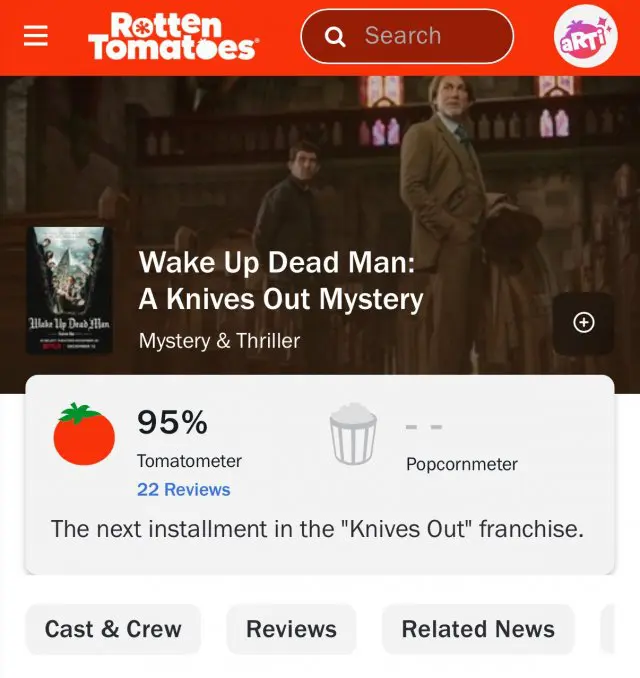Add movie to watchlist with plus button
This screenshot has height=678, width=640.
[x=584, y=323]
